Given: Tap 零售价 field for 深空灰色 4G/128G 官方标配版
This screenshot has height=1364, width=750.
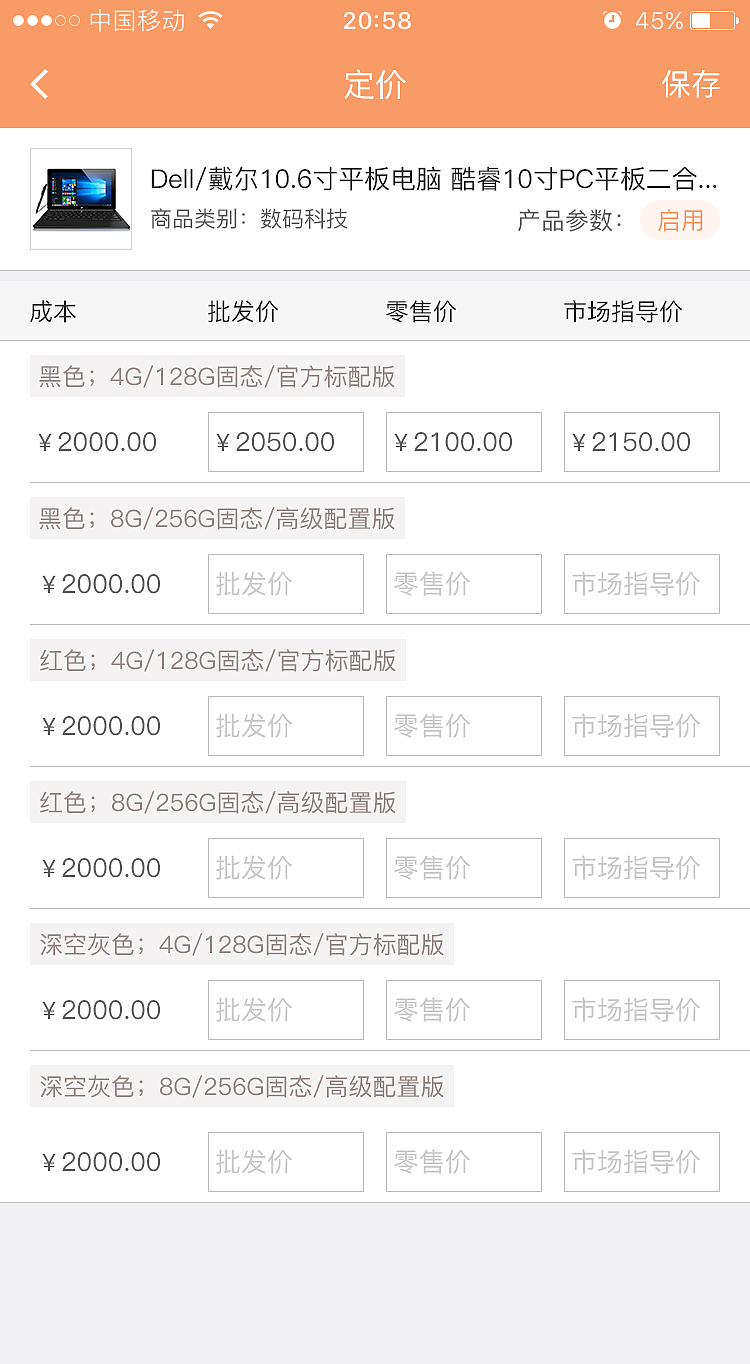Looking at the screenshot, I should [x=464, y=1010].
